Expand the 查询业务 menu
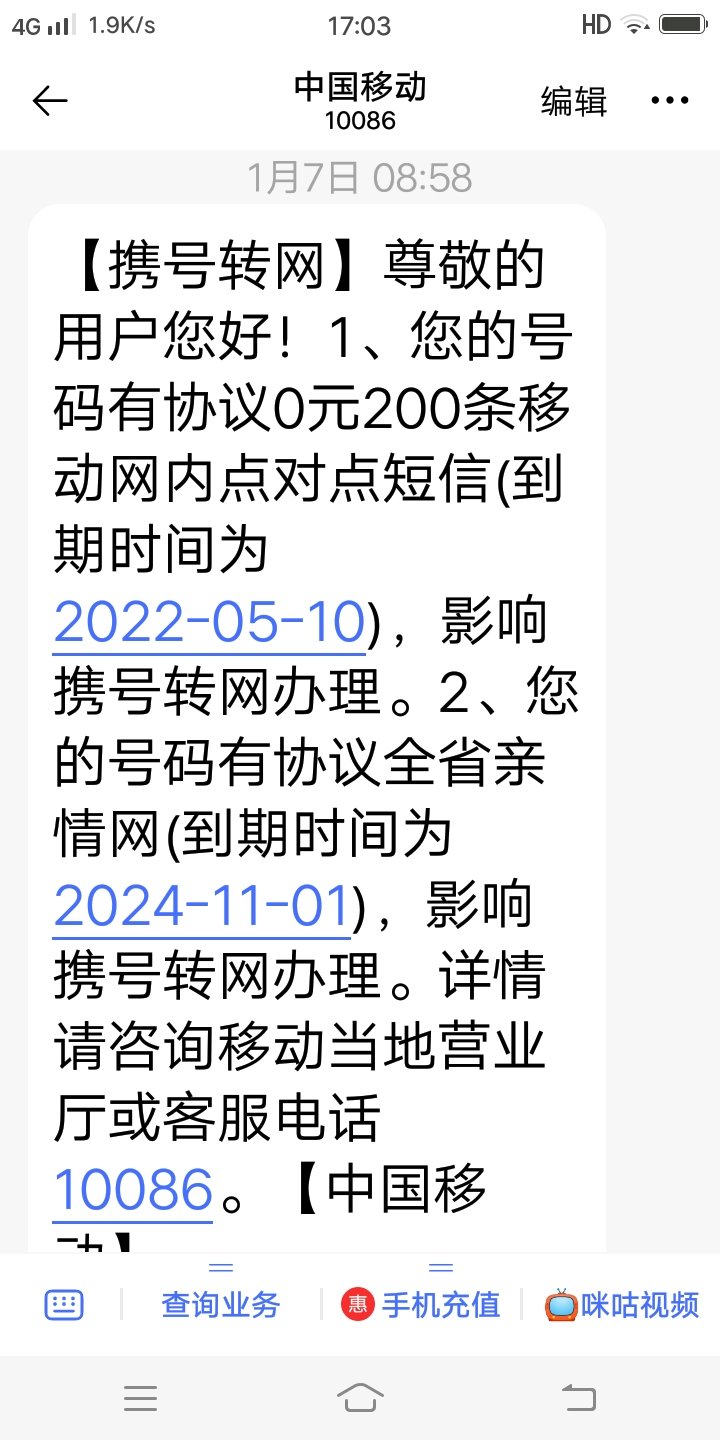Screen dimensions: 720x1440 point(221,1304)
